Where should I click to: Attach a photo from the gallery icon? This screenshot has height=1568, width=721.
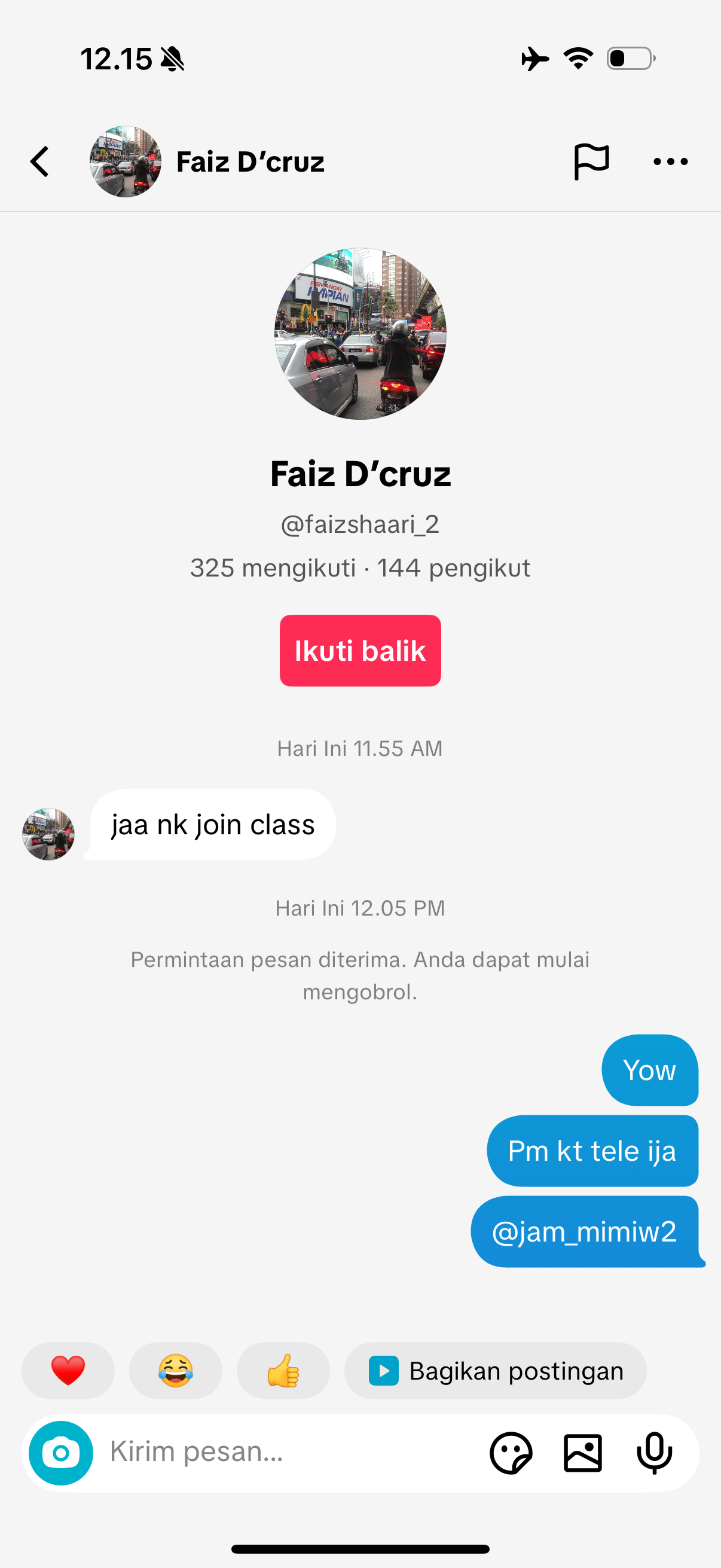point(582,1453)
